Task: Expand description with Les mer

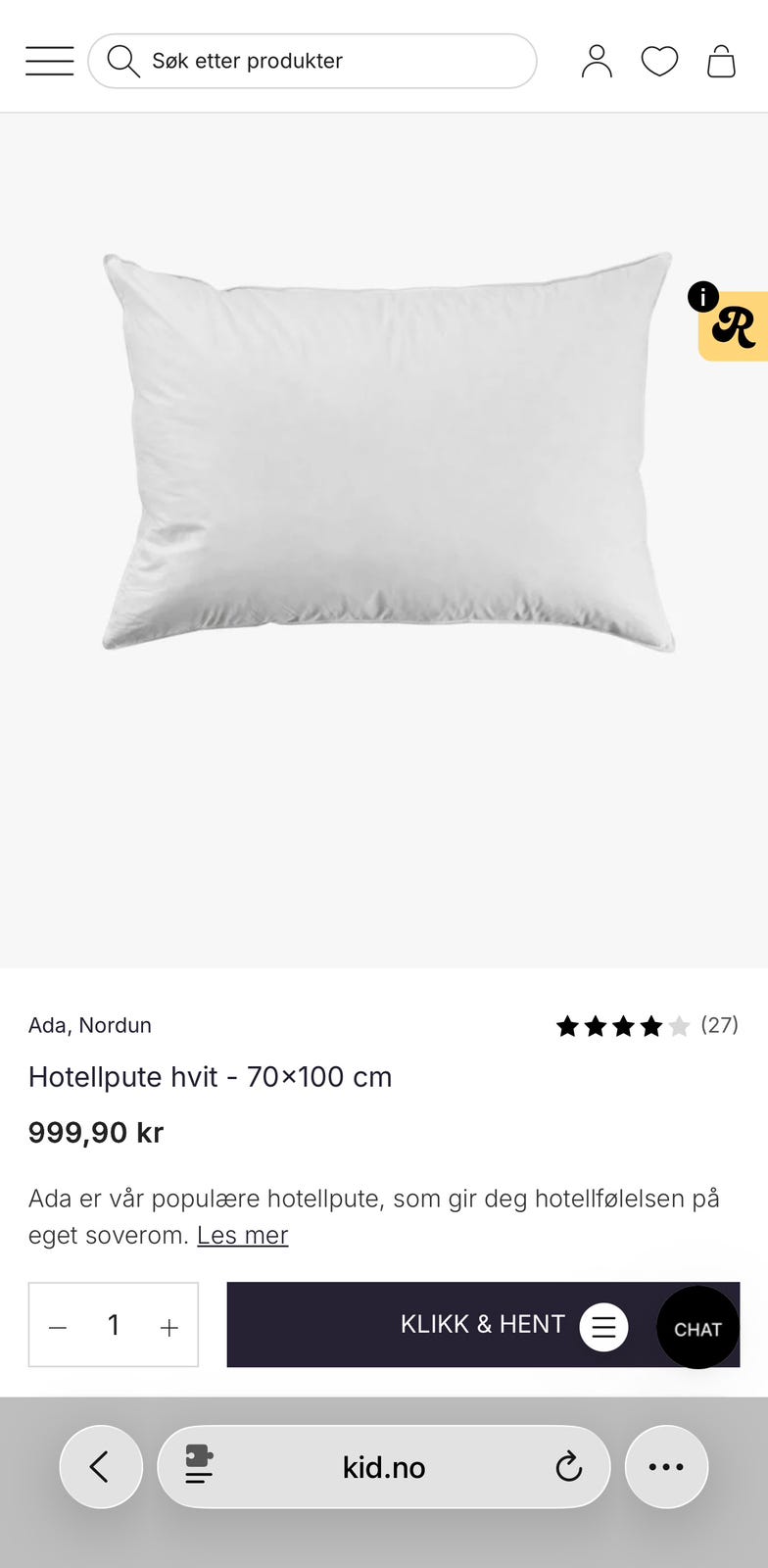Action: 242,1235
